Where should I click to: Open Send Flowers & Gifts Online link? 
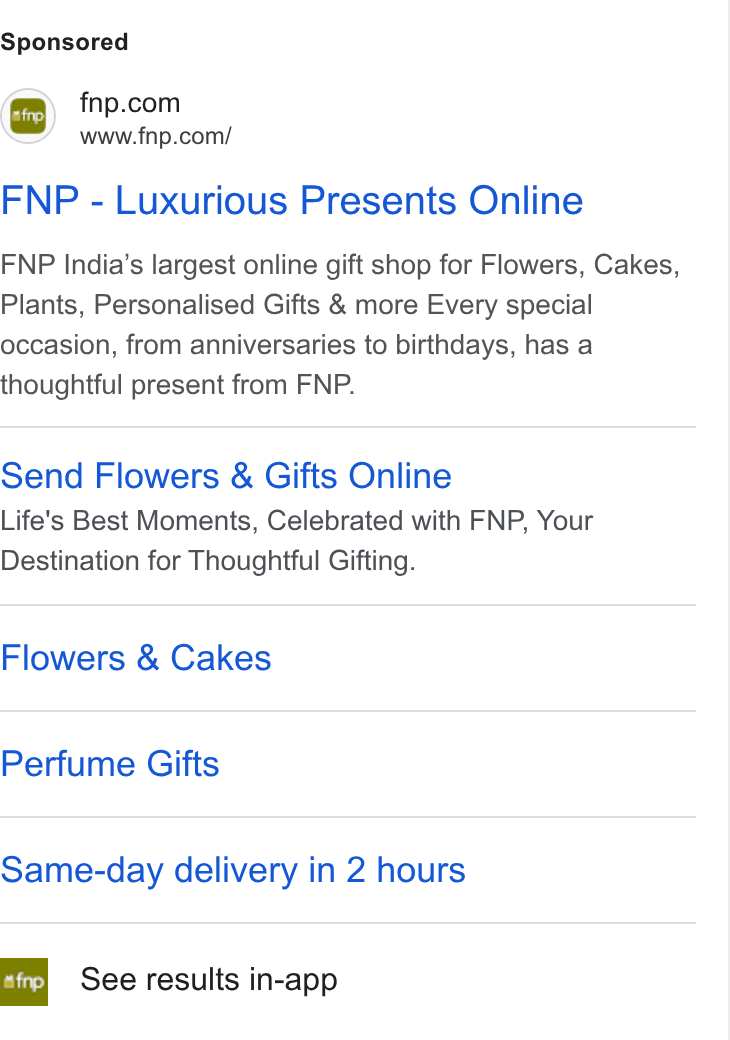[226, 476]
